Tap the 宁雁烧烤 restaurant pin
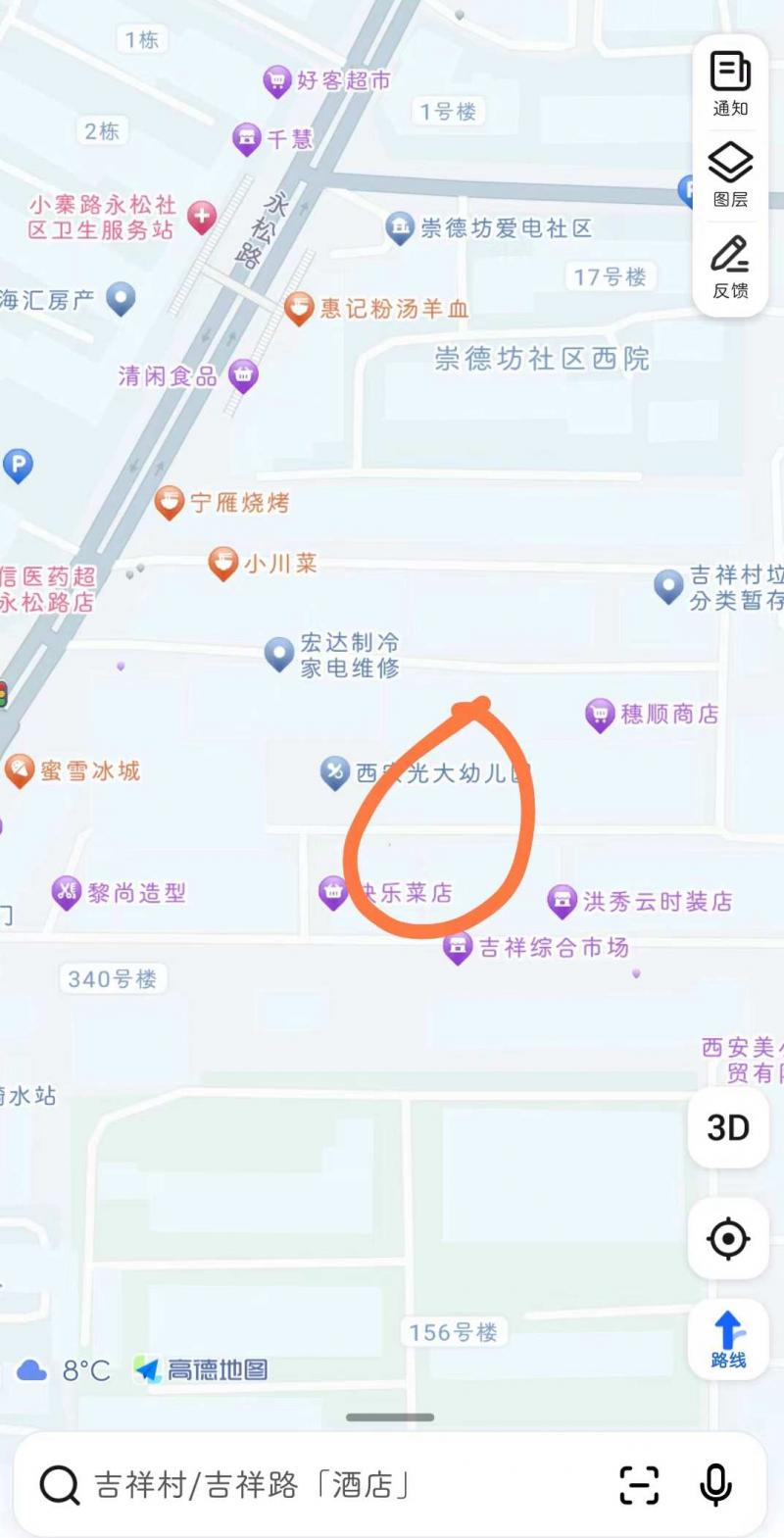This screenshot has width=784, height=1538. pos(170,503)
